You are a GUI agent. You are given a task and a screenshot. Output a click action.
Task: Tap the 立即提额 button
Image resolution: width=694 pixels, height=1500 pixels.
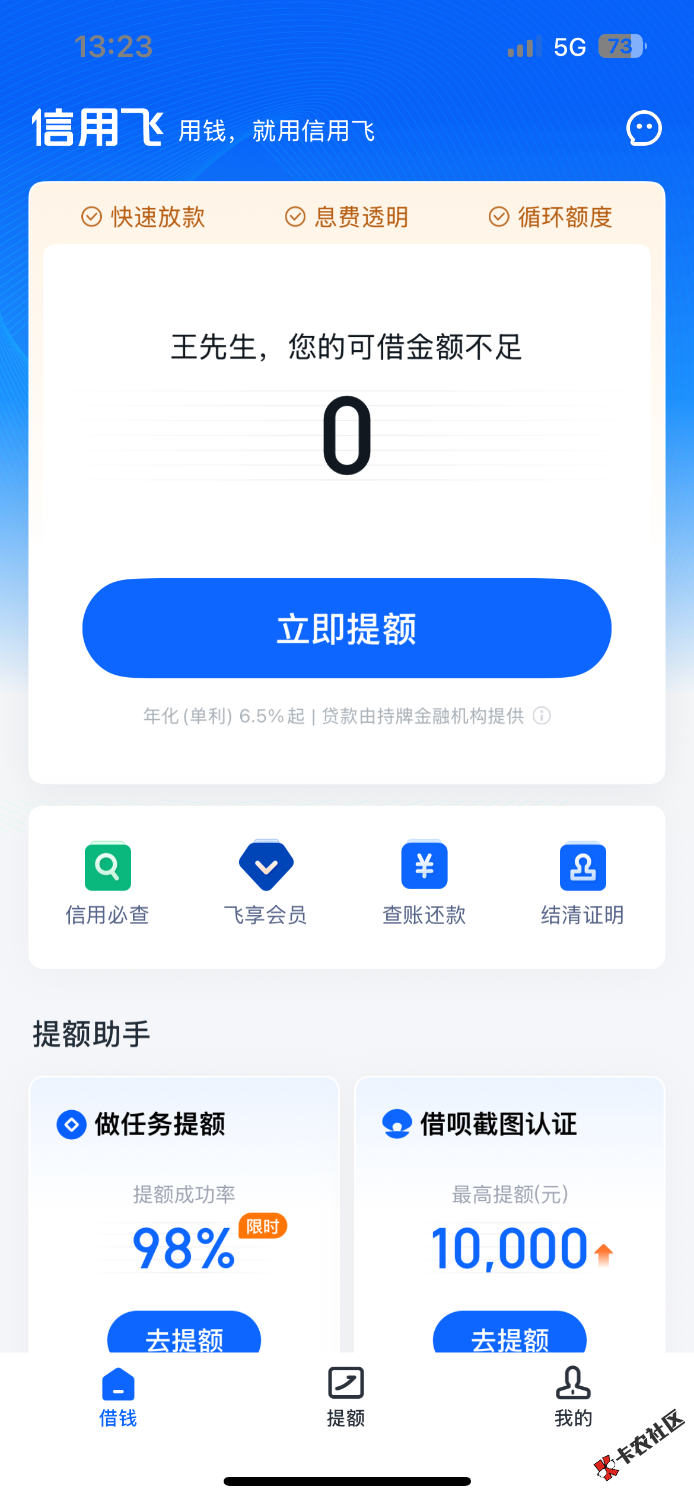coord(346,629)
